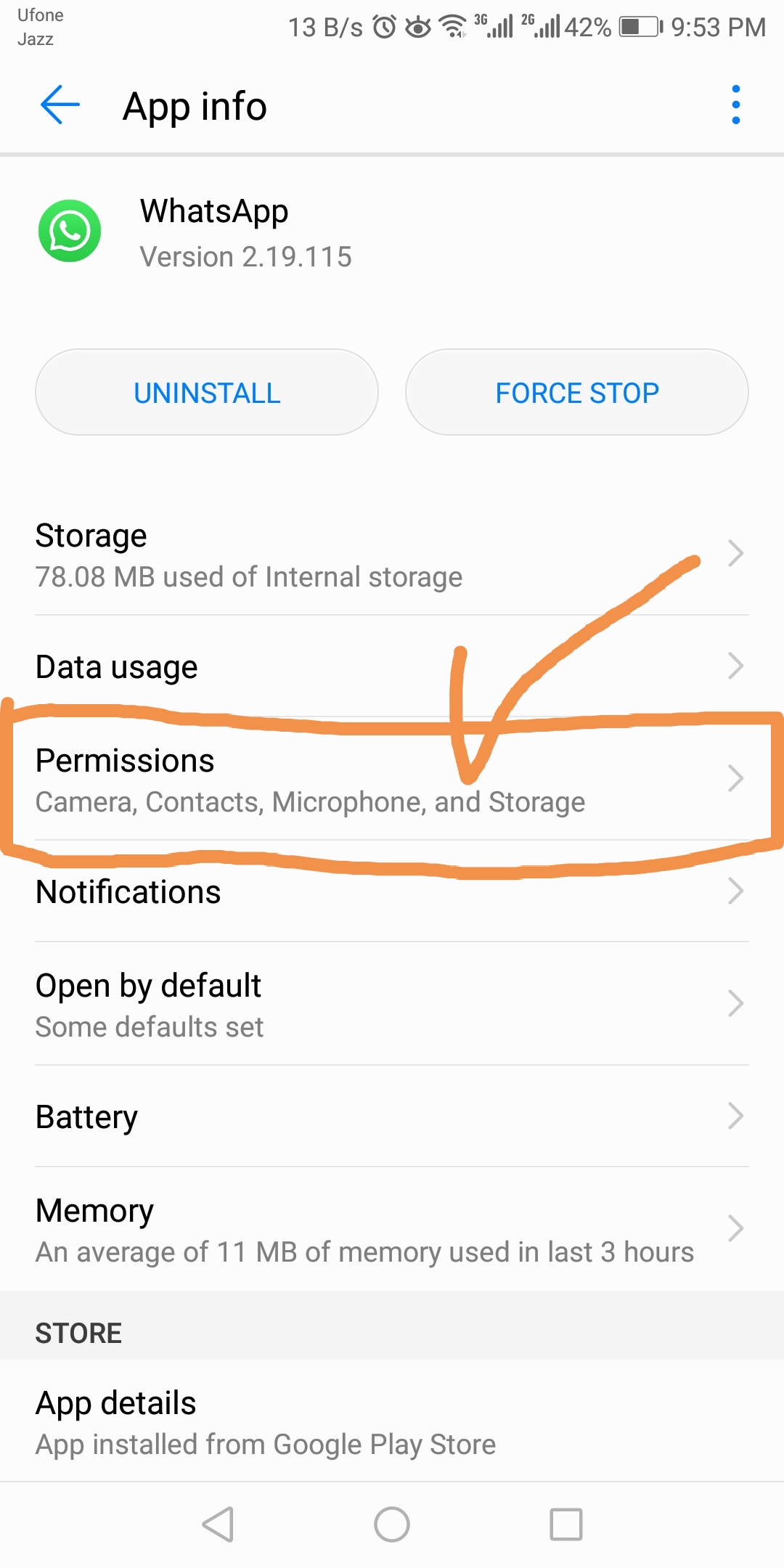The width and height of the screenshot is (784, 1568).
Task: Uninstall WhatsApp
Action: tap(207, 393)
